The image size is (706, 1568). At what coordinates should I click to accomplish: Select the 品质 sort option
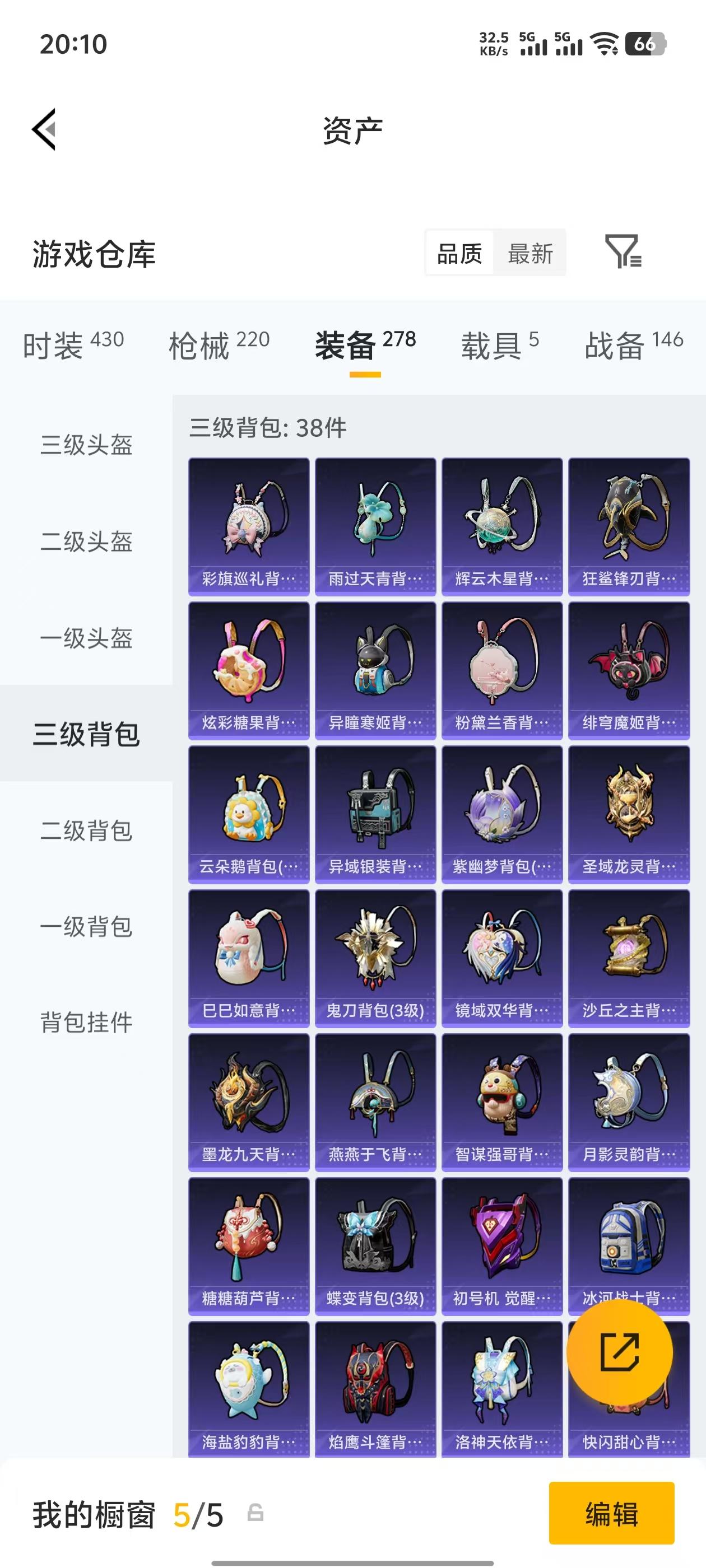click(459, 253)
